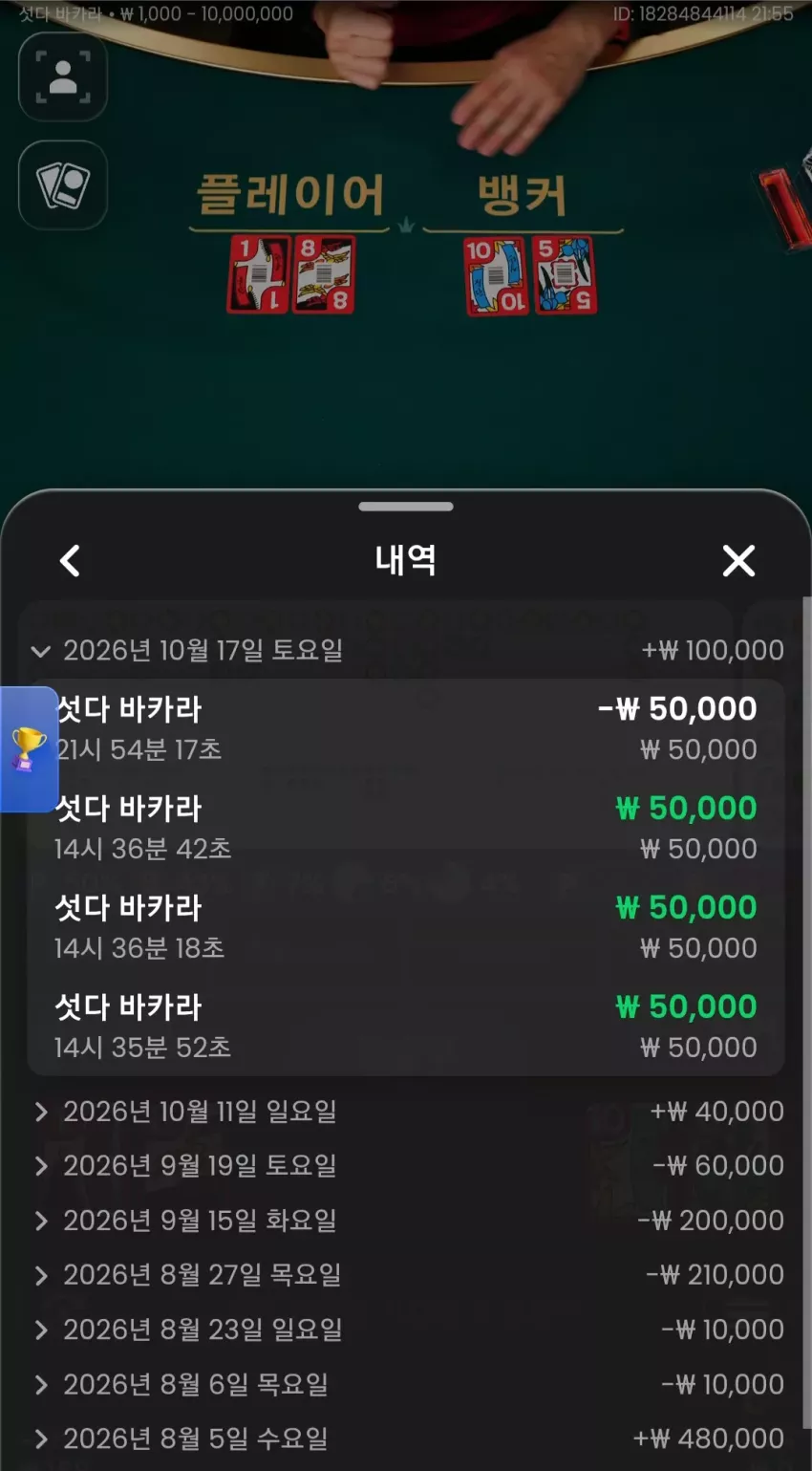Expand the 2026년 10월 11일 일요일 section
Screen dimensions: 812x1471
point(406,1112)
